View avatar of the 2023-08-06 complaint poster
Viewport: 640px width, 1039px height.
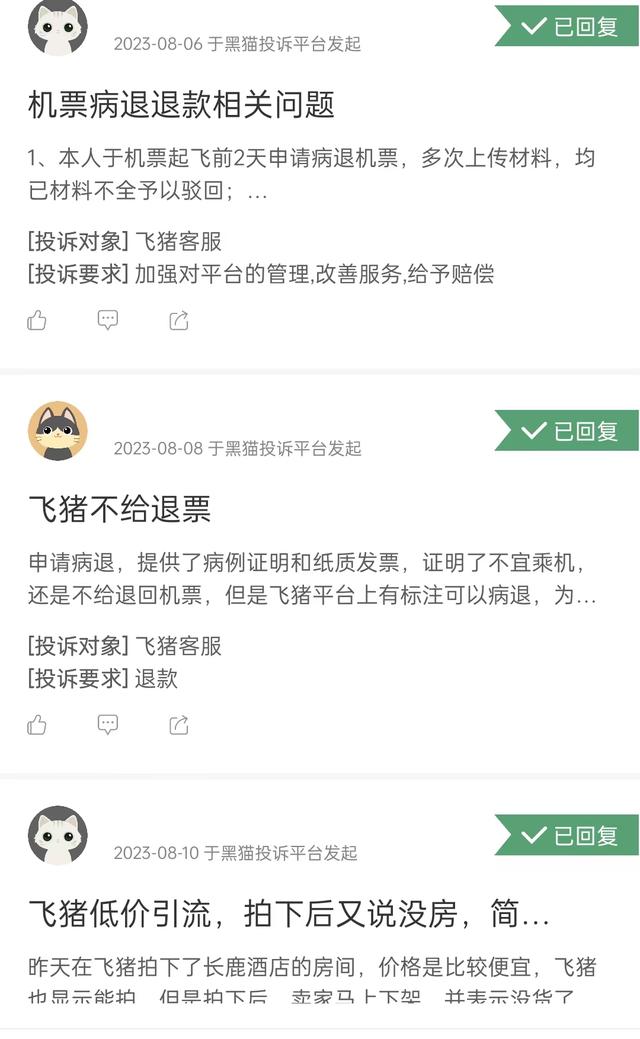coord(58,27)
